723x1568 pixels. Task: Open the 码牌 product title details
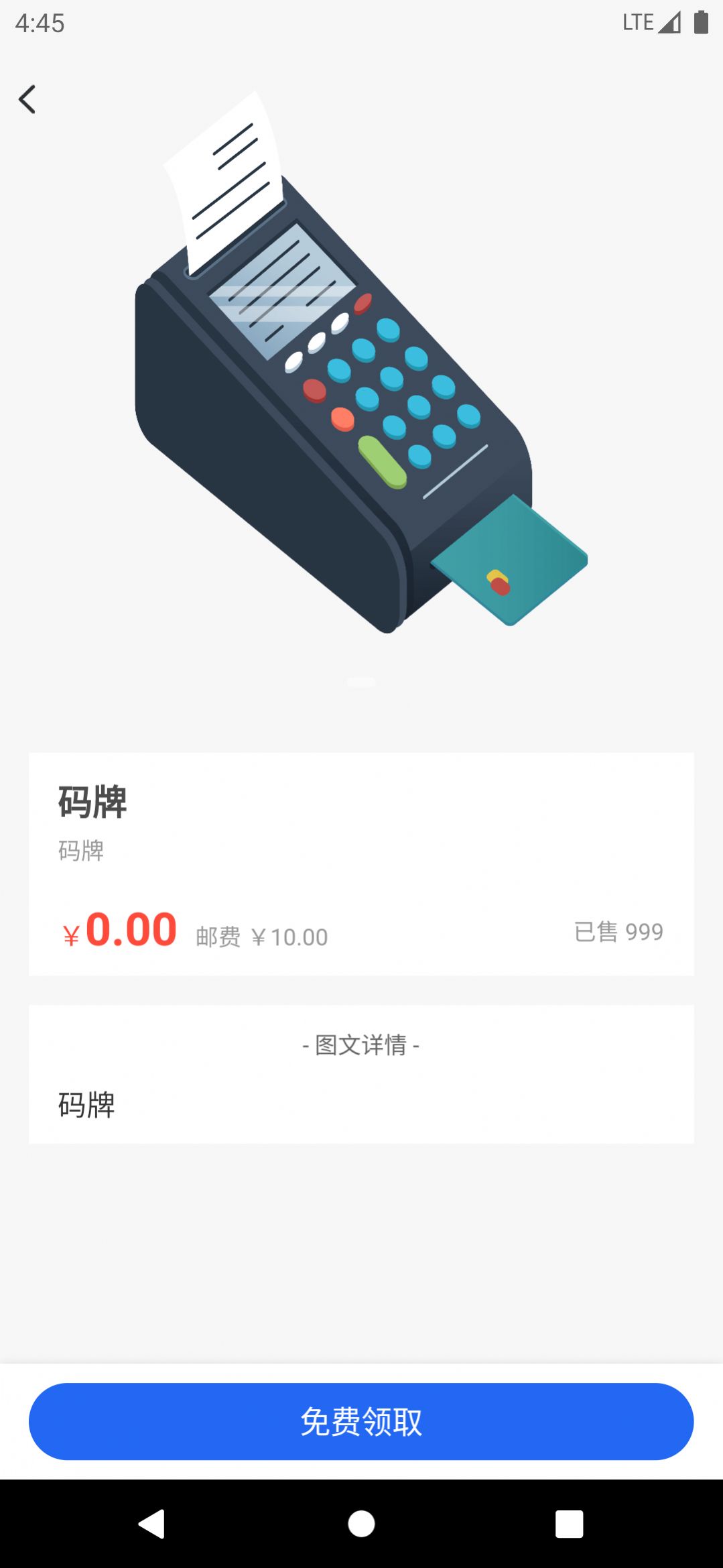[x=93, y=799]
